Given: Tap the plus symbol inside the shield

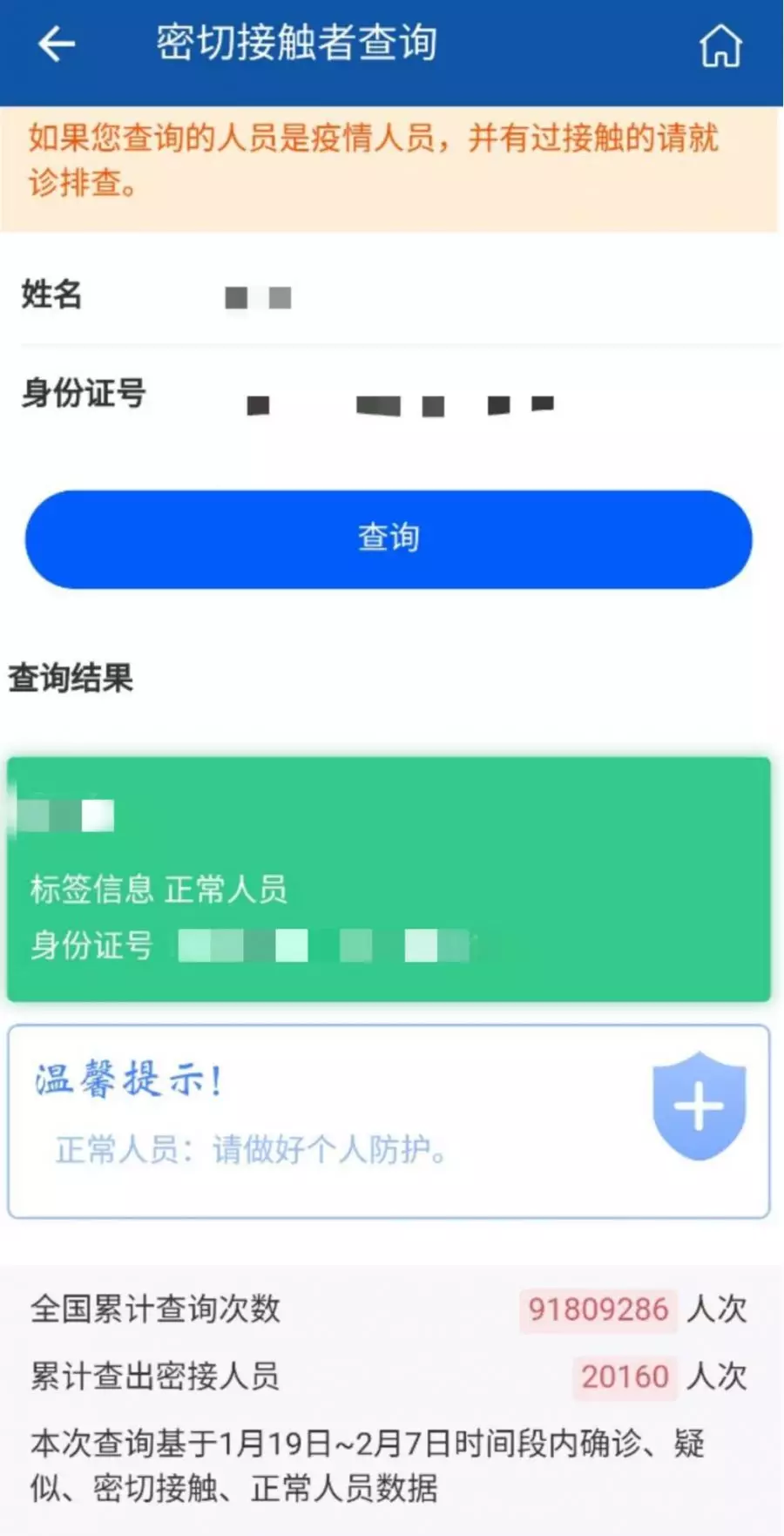Looking at the screenshot, I should (x=699, y=1105).
